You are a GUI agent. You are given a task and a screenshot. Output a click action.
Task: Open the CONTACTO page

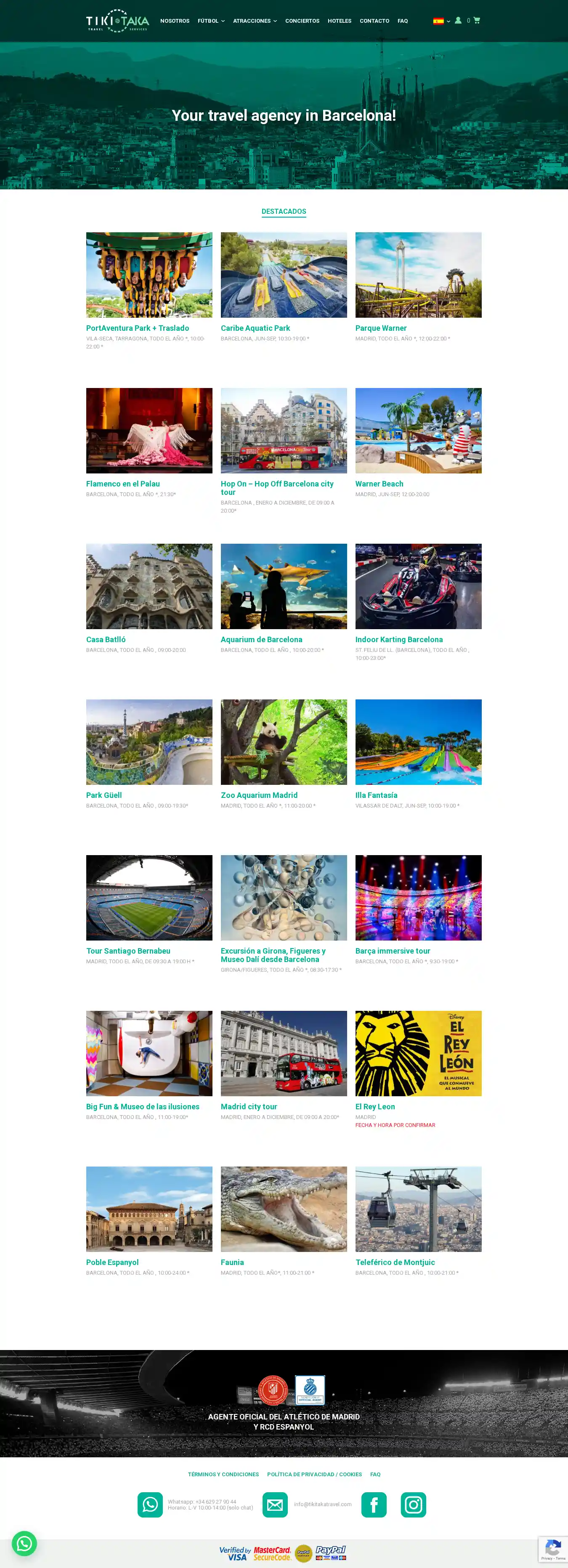pyautogui.click(x=374, y=21)
